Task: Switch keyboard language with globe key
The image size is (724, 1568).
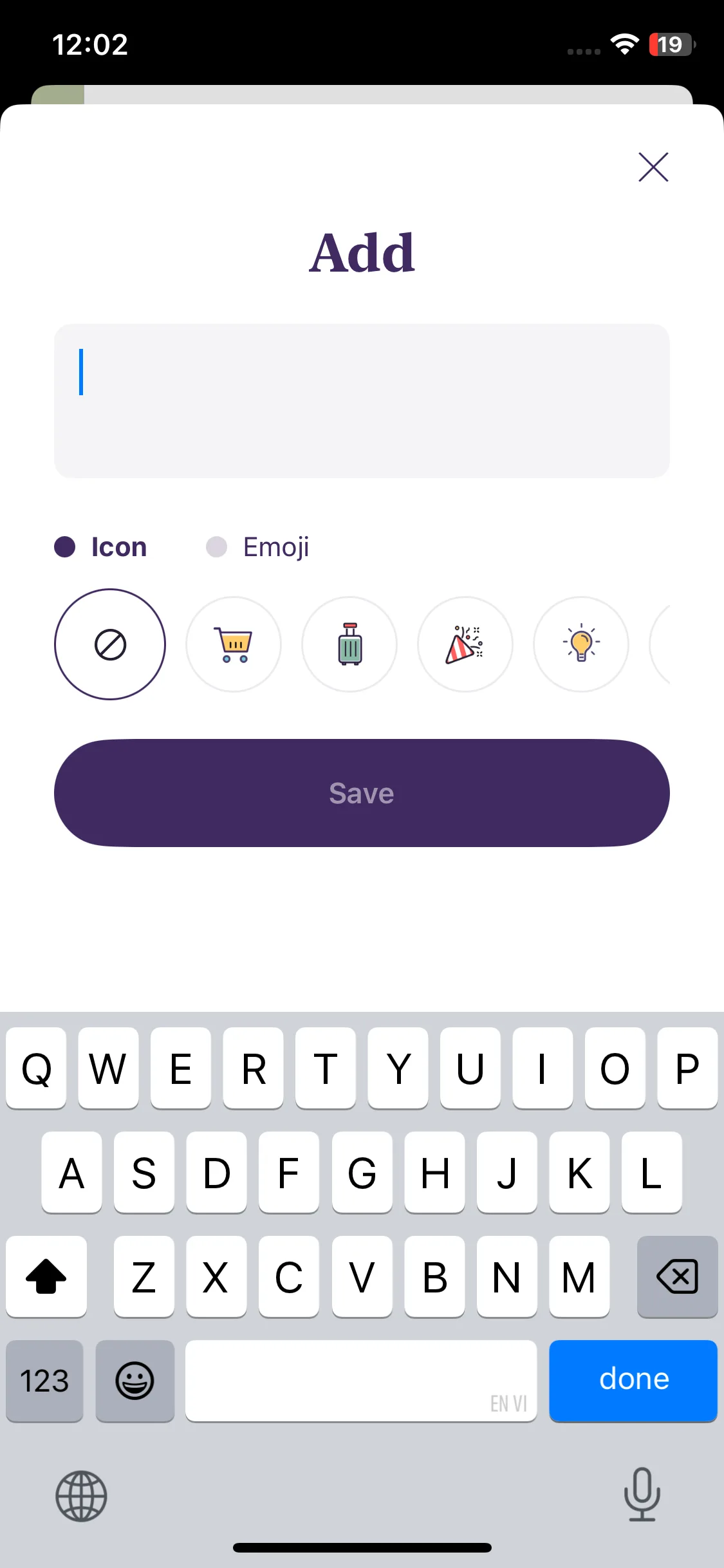Action: pyautogui.click(x=81, y=1496)
